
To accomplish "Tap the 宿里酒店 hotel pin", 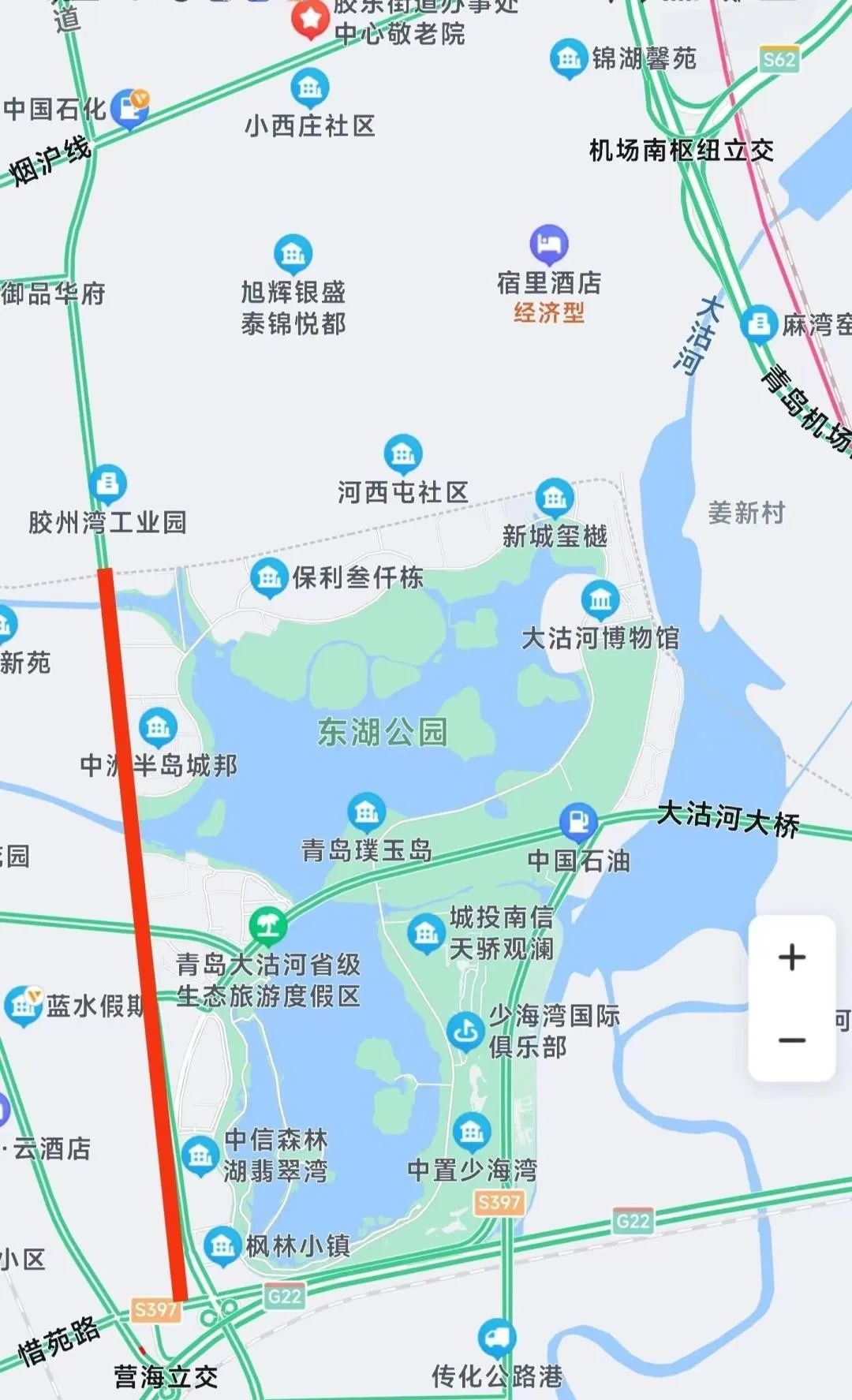I will click(549, 245).
